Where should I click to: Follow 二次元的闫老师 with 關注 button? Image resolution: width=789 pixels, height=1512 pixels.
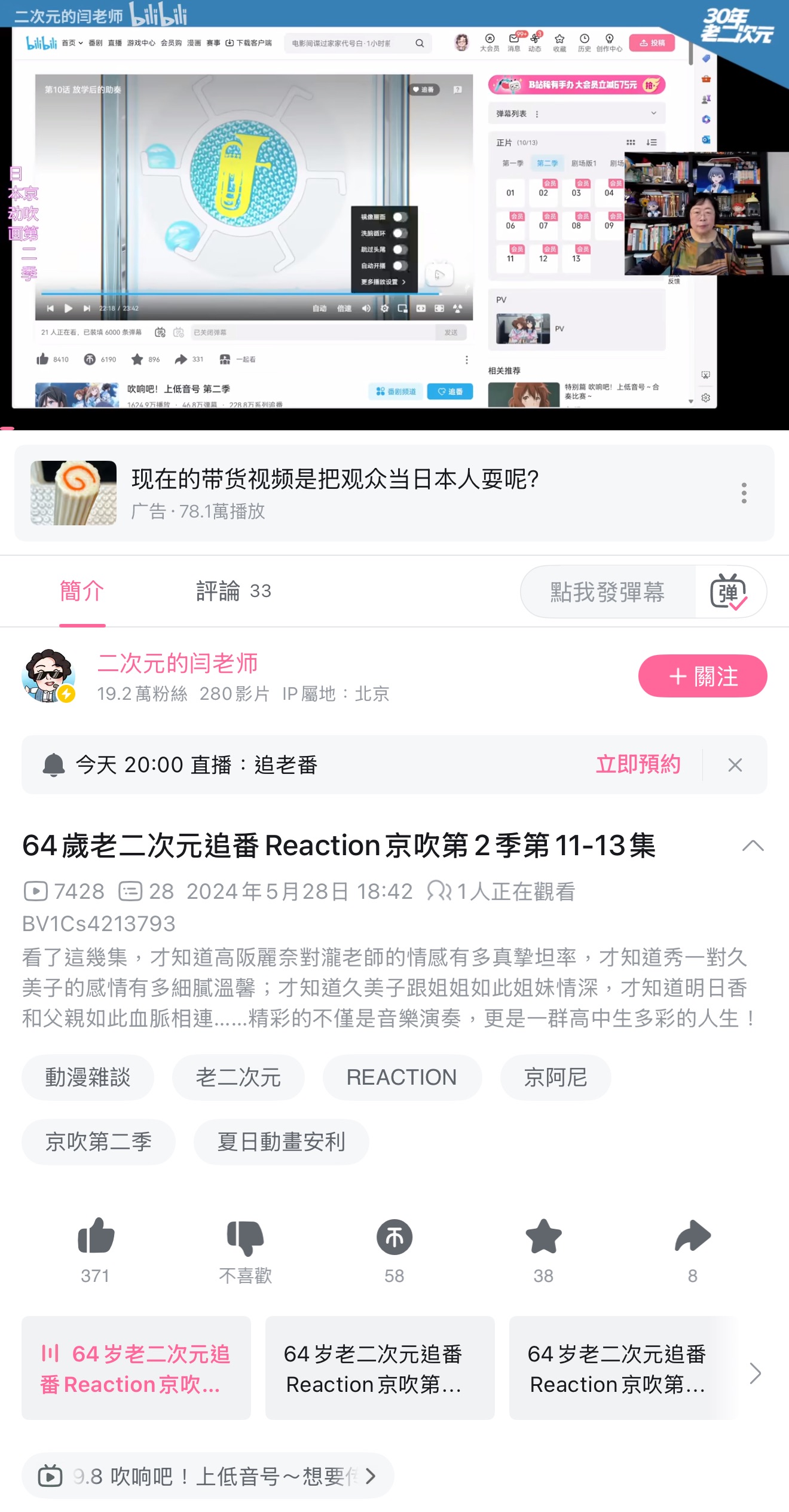click(702, 676)
